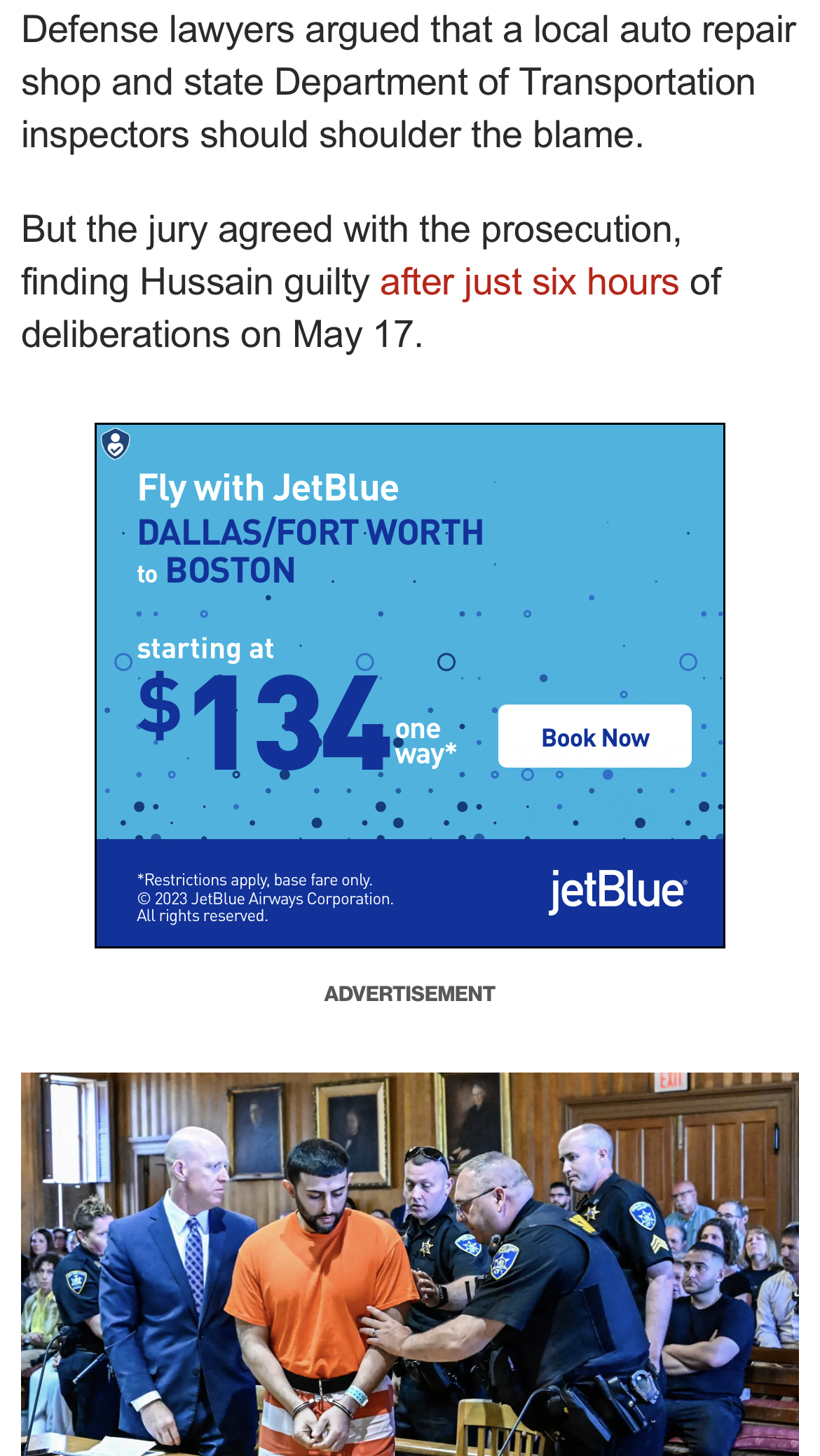This screenshot has height=1456, width=820.
Task: Open the courtroom photo
Action: (x=410, y=1264)
